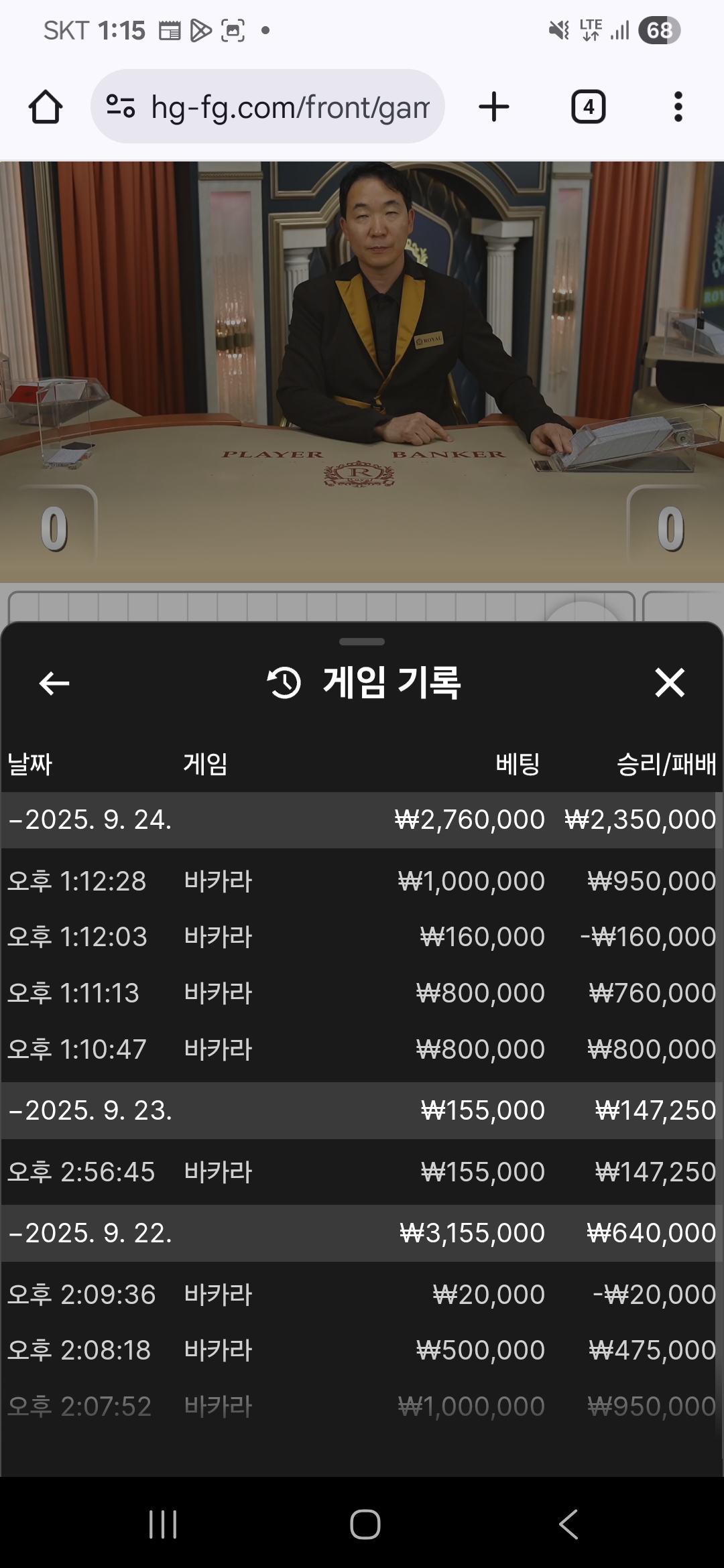The width and height of the screenshot is (724, 1568).
Task: Open the 2:09:36 PM baccarat record
Action: coord(362,1295)
